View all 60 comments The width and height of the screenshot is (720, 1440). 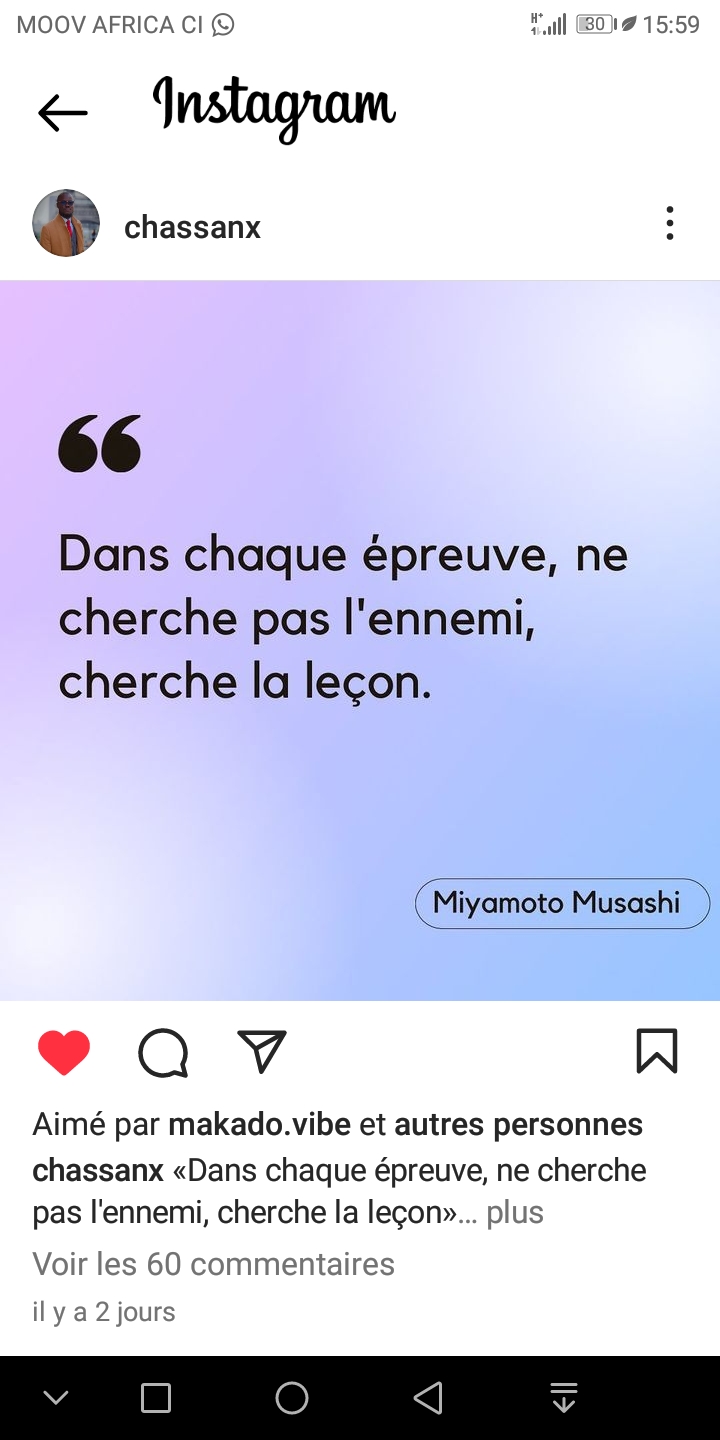tap(214, 1264)
